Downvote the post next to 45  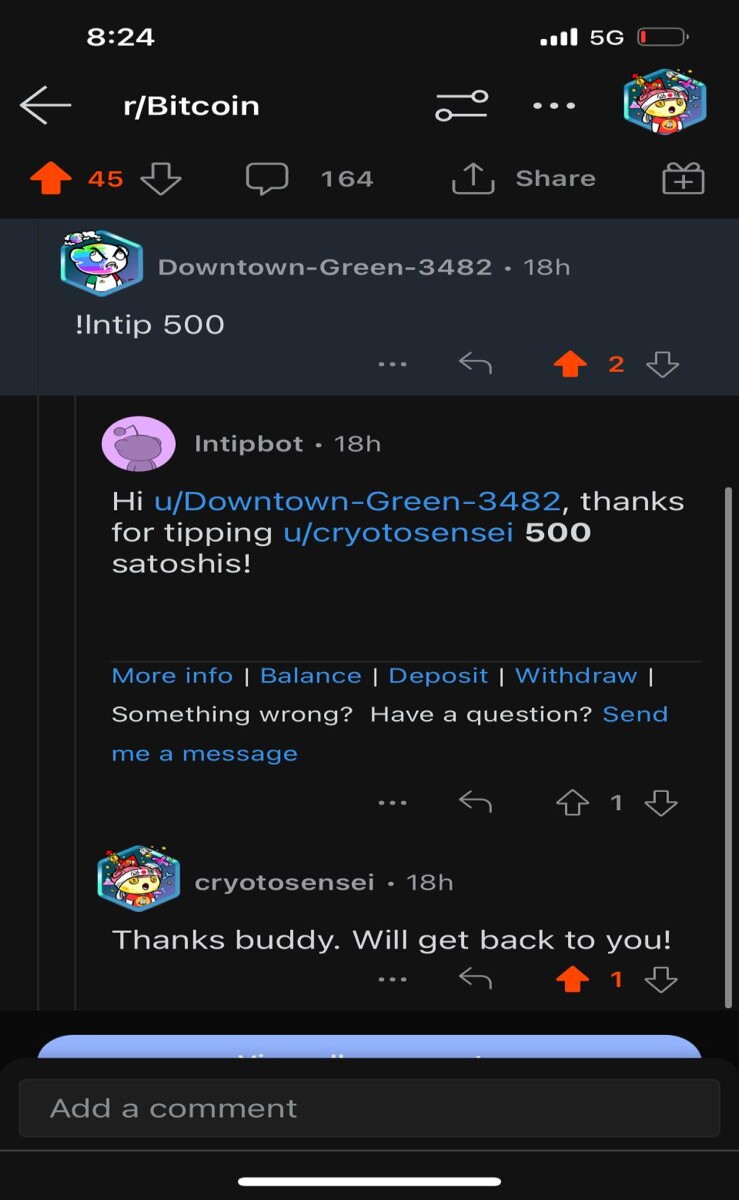coord(161,179)
